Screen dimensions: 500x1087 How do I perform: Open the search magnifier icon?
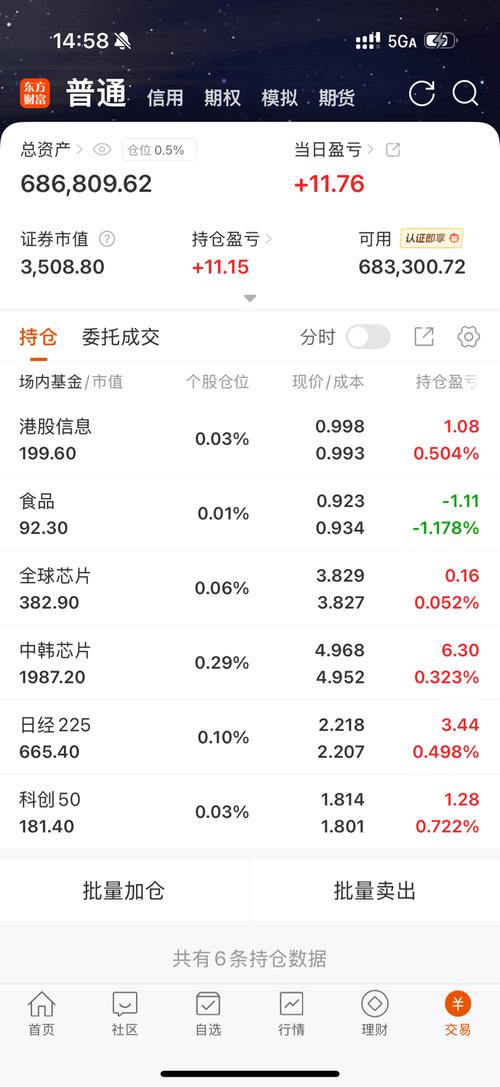coord(465,94)
